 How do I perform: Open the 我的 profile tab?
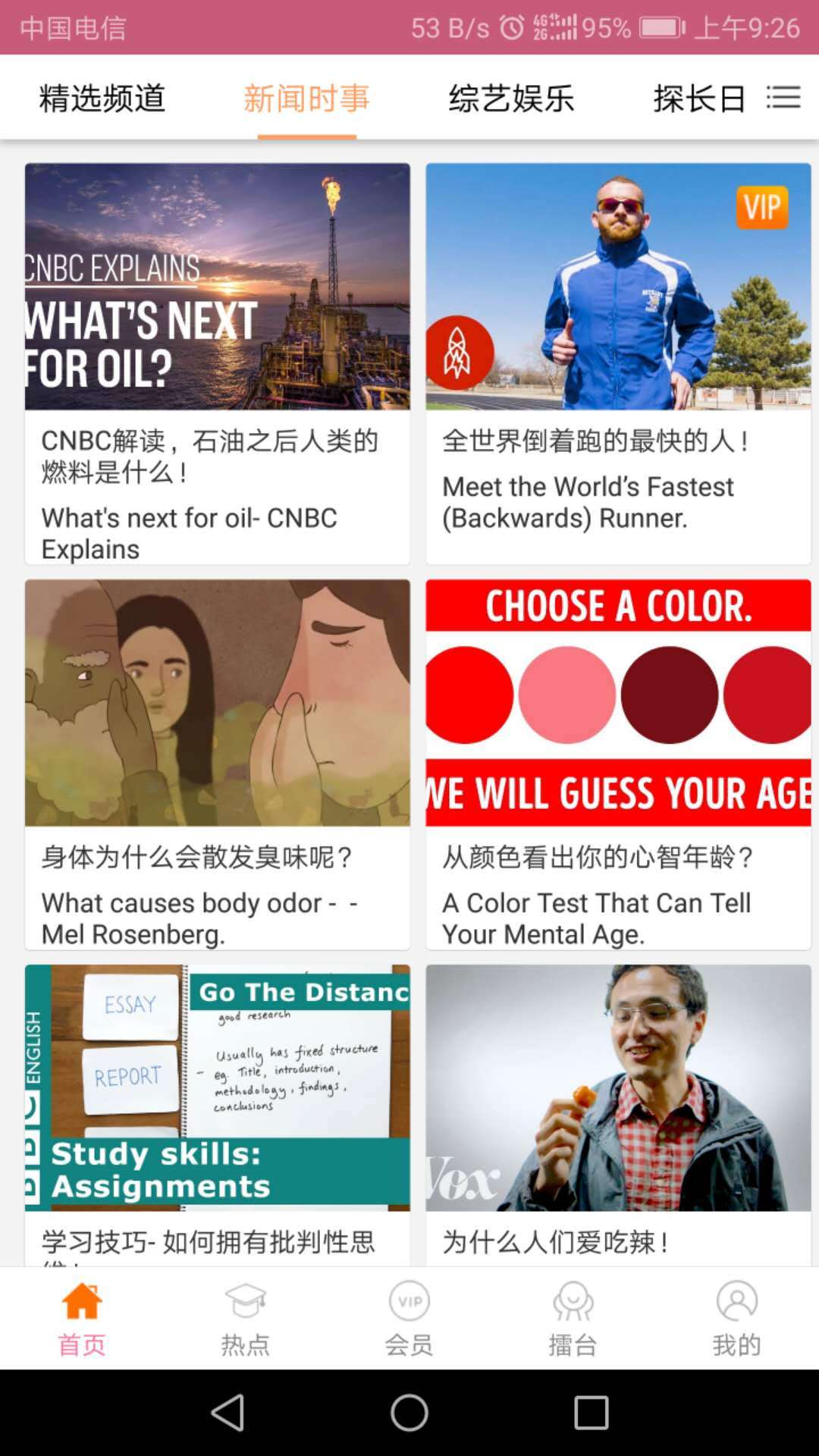736,1318
